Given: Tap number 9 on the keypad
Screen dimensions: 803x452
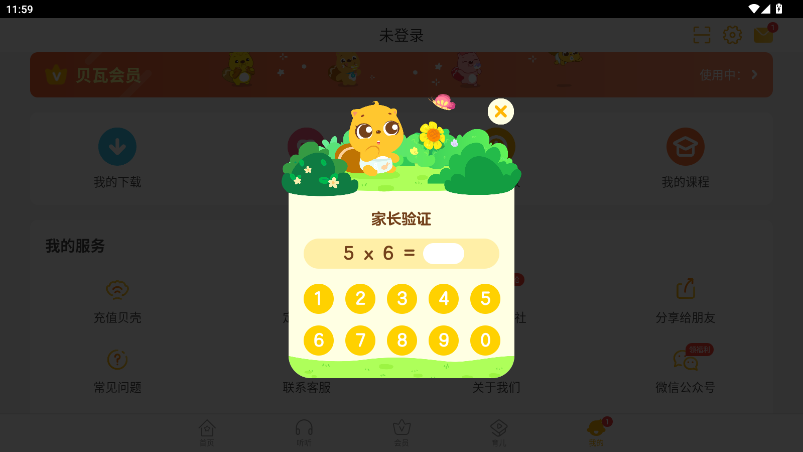Looking at the screenshot, I should pyautogui.click(x=443, y=340).
